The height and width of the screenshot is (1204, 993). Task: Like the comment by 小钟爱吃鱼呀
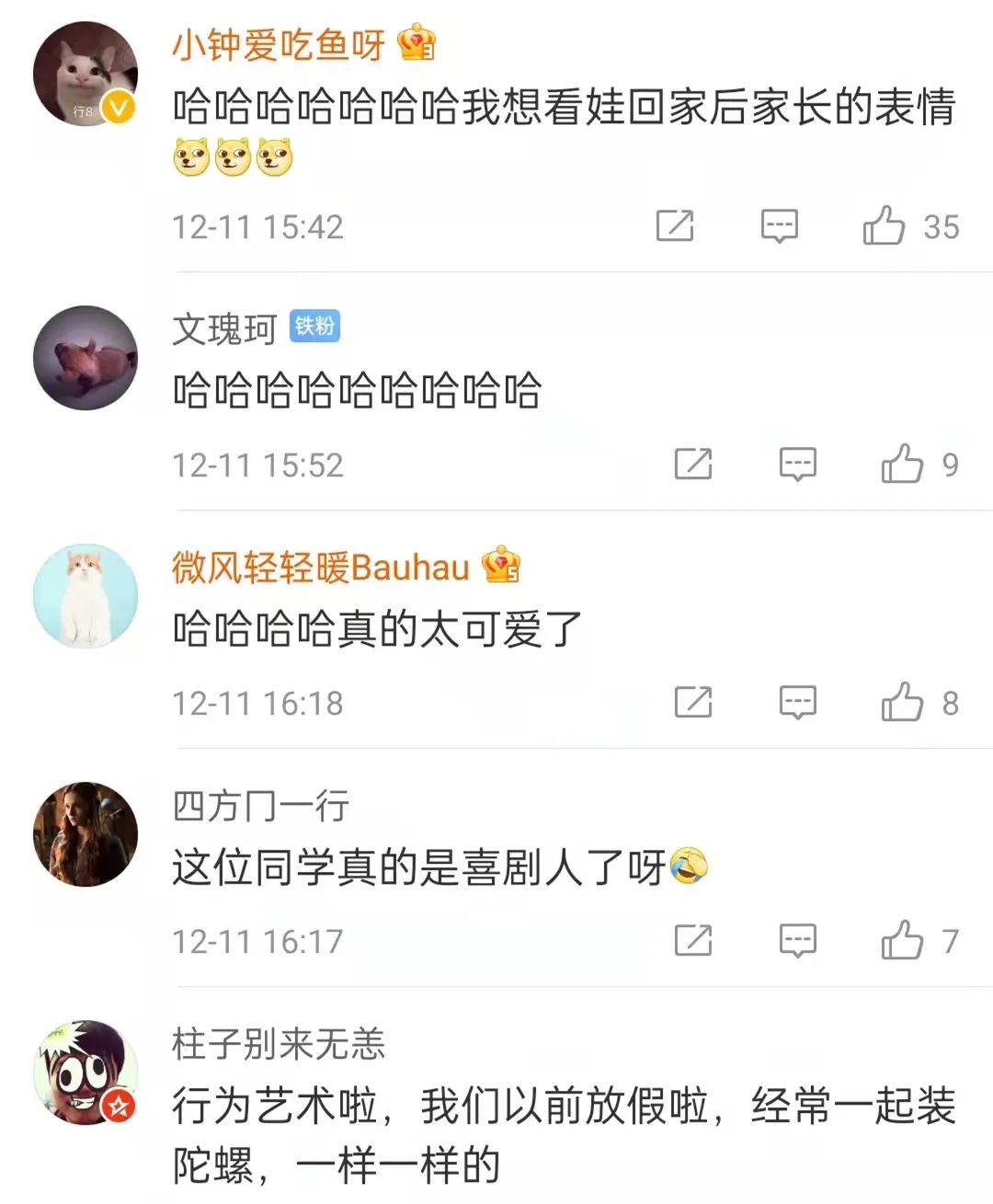tap(884, 225)
